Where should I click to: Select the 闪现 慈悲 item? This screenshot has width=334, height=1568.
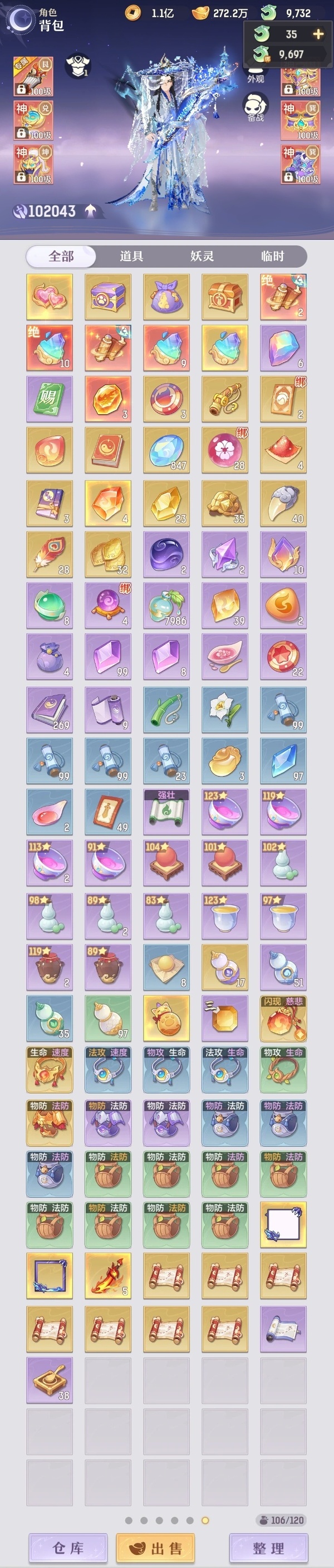(x=283, y=1019)
